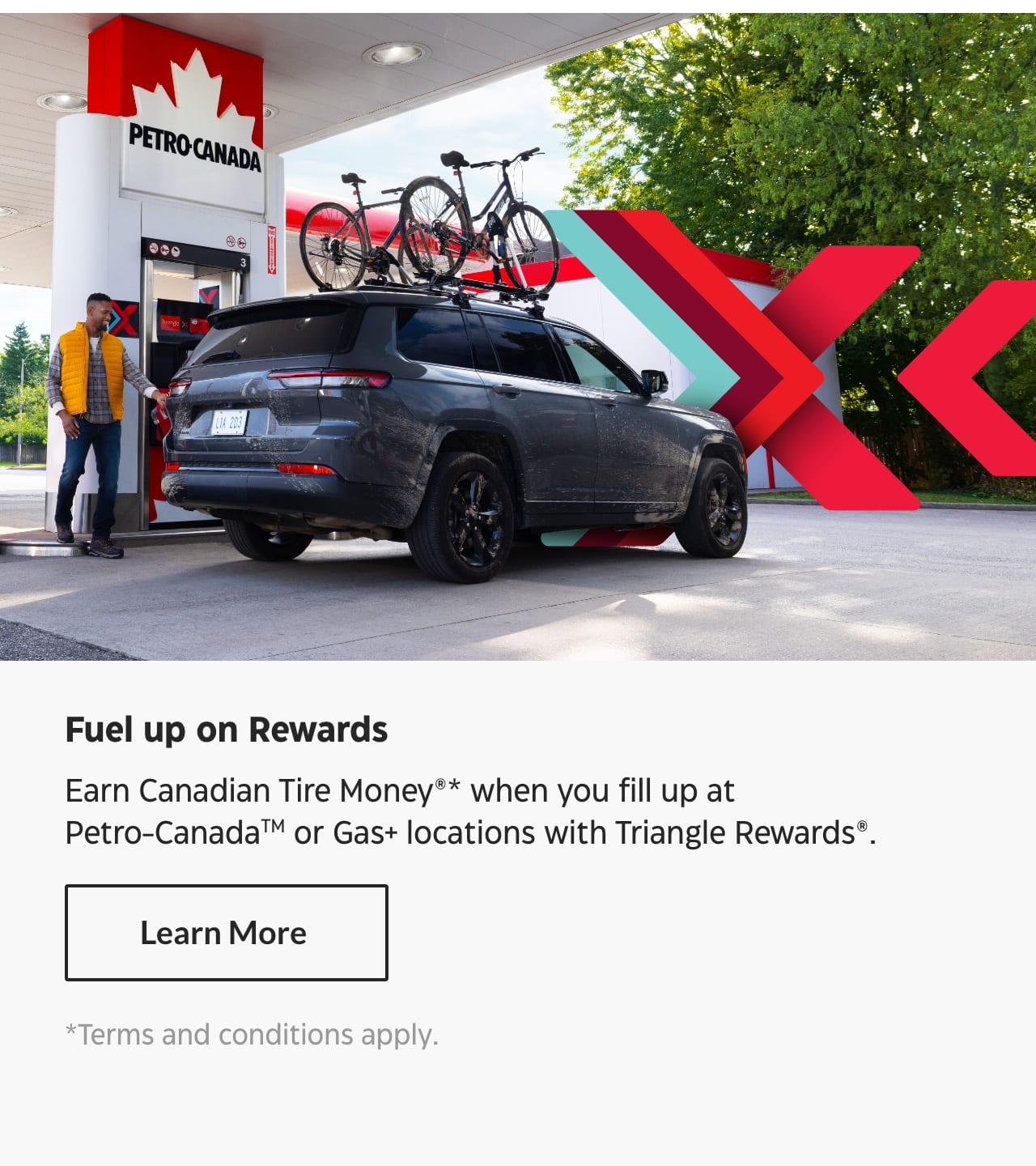Tap the Learn More button
Screen dimensions: 1036x1166
pos(226,933)
